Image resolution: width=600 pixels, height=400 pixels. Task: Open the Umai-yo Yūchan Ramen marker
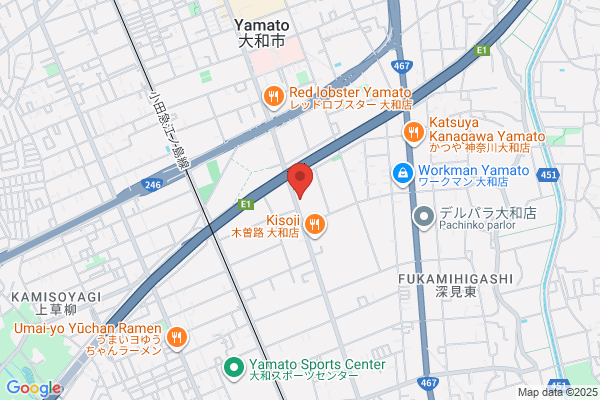pos(176,338)
